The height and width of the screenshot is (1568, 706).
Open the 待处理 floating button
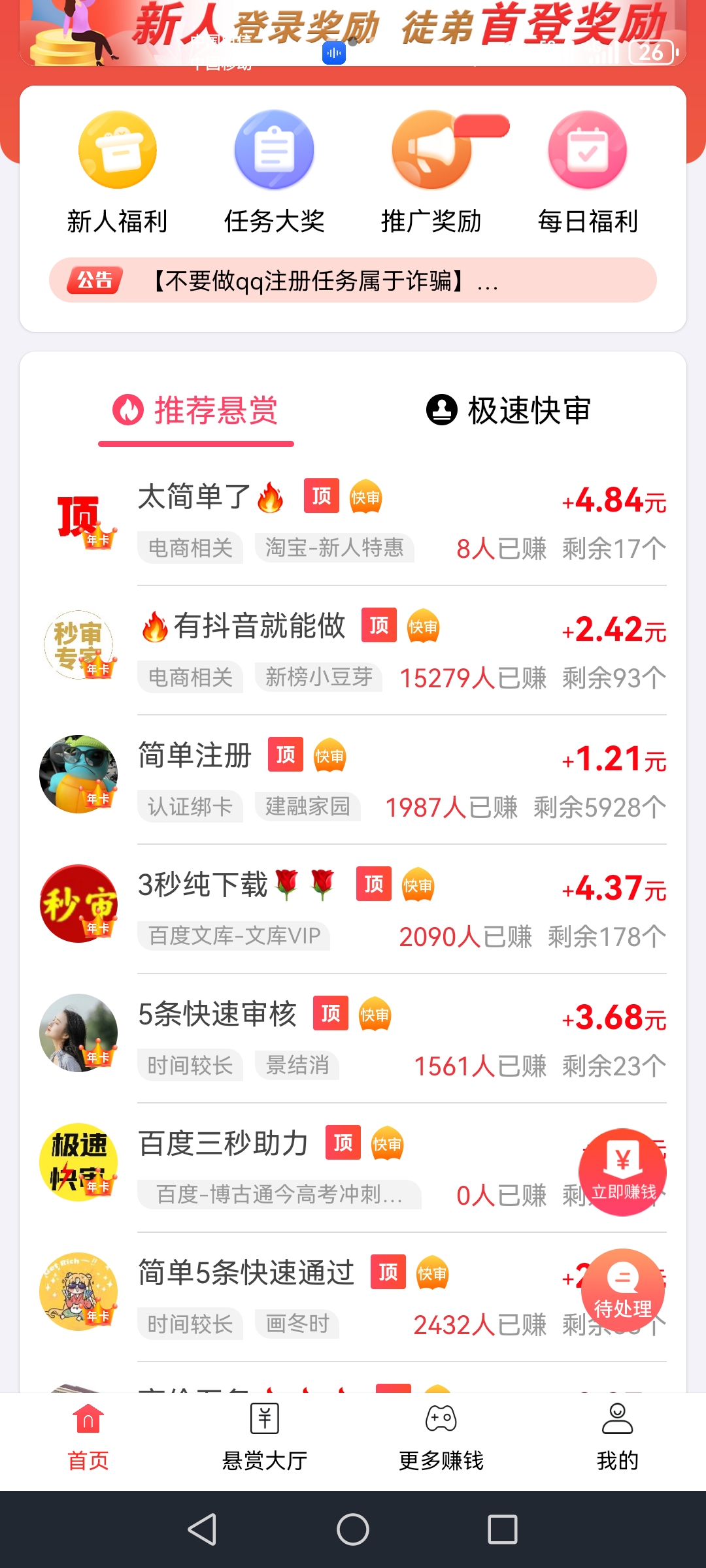[x=622, y=1290]
